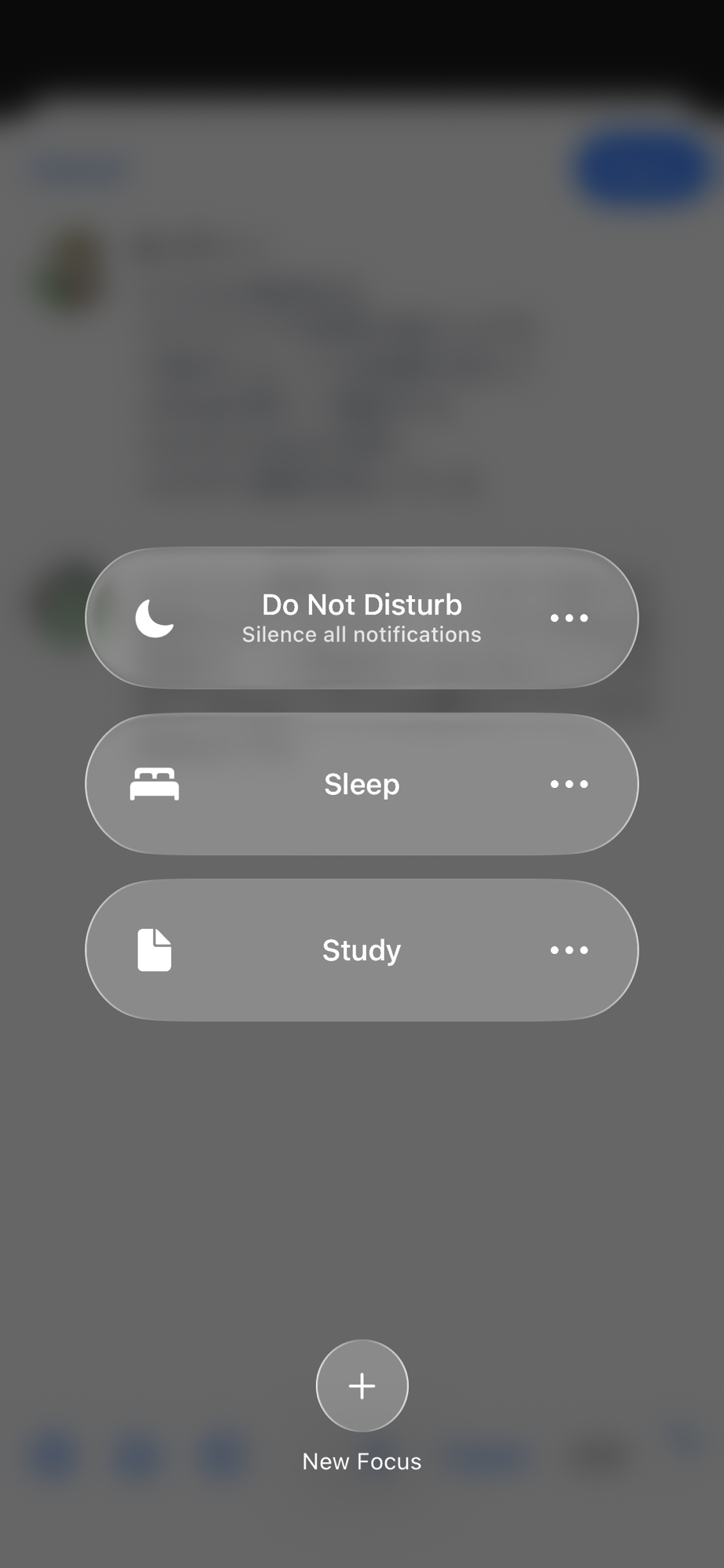Create a New Focus
Screen dimensions: 724x1568
[x=362, y=1386]
